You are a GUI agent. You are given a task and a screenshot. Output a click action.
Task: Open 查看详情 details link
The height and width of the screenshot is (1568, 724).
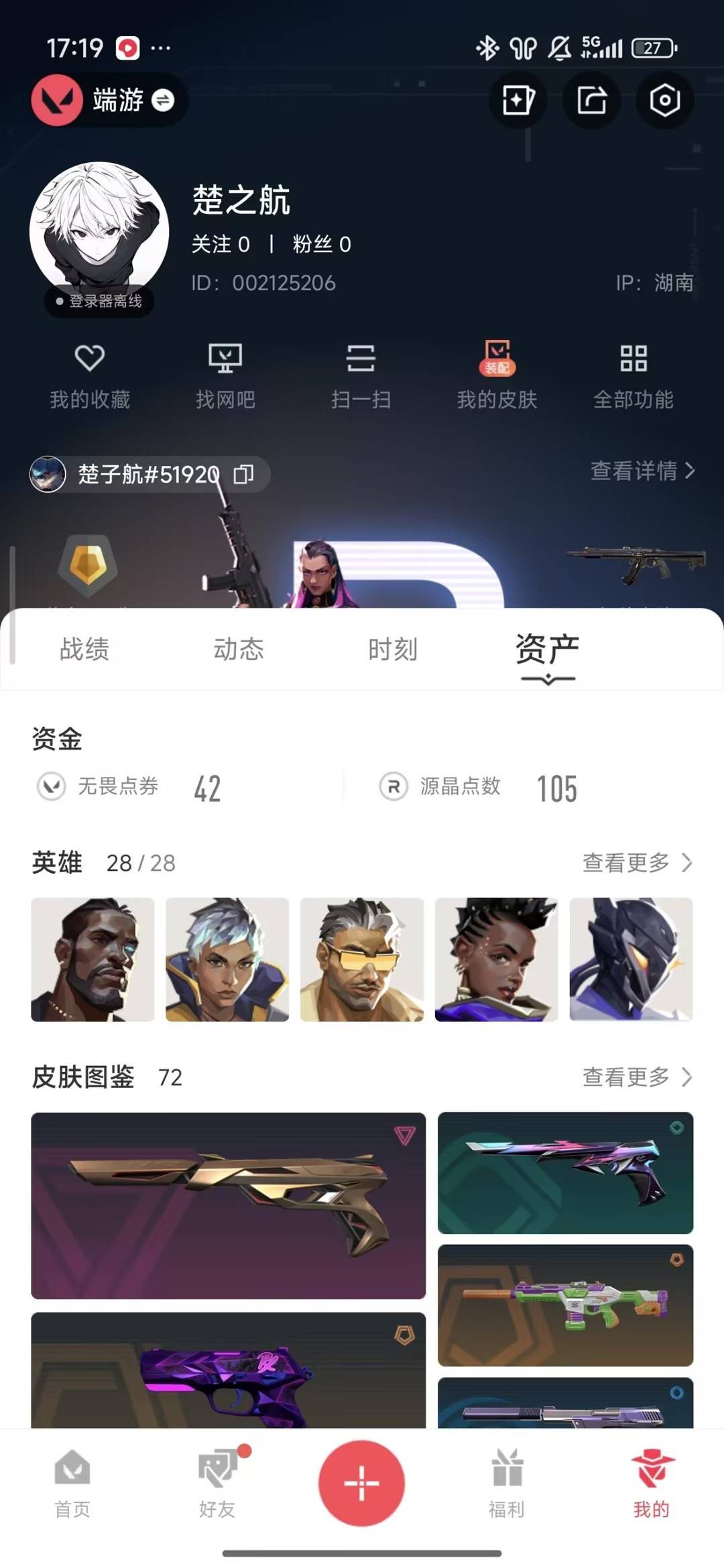pos(642,471)
